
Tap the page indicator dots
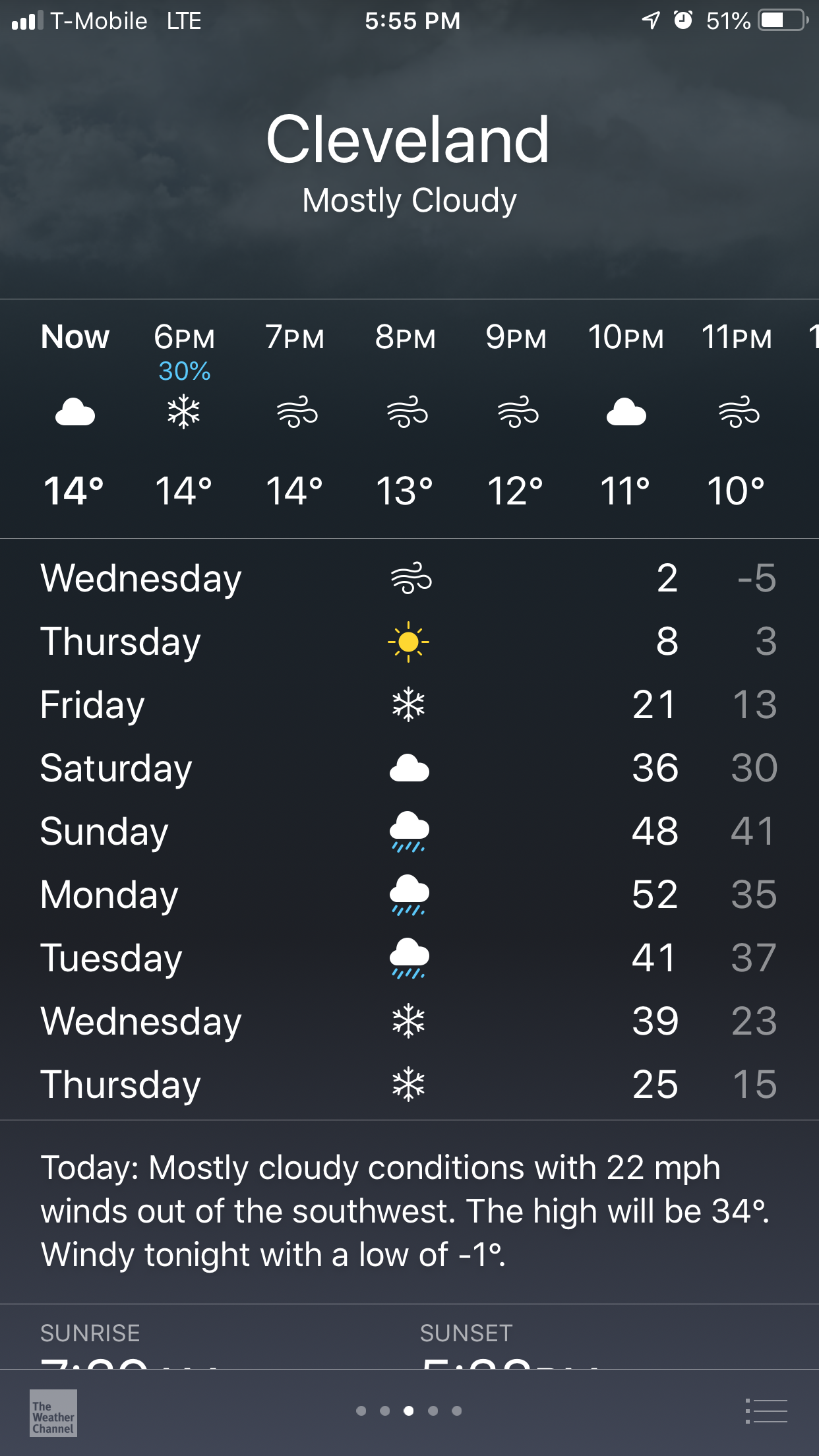click(x=409, y=1411)
